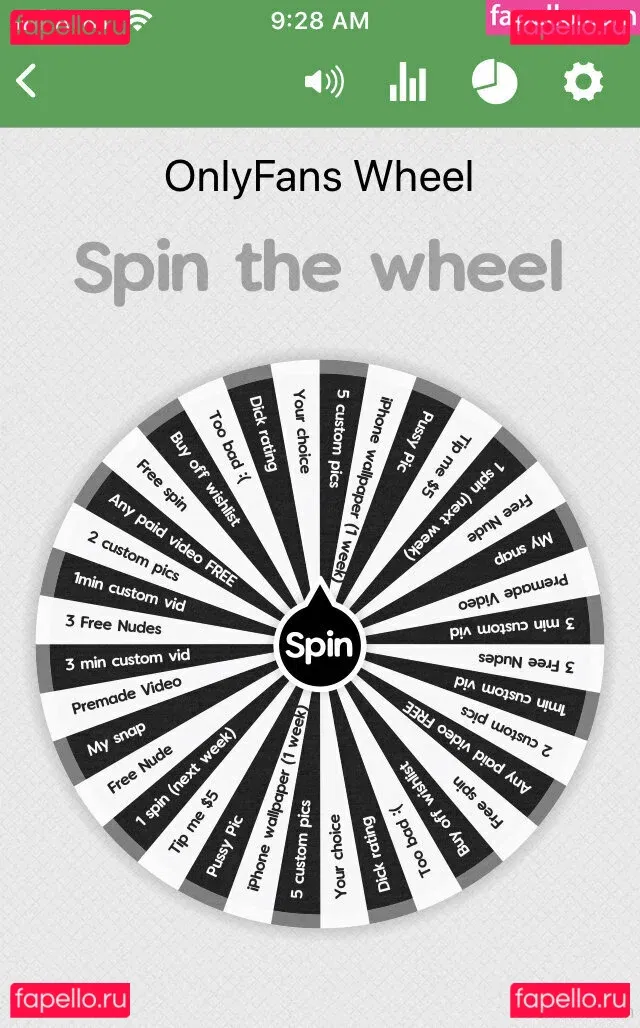Viewport: 640px width, 1028px height.
Task: Go back using the top-left arrow
Action: pyautogui.click(x=27, y=82)
